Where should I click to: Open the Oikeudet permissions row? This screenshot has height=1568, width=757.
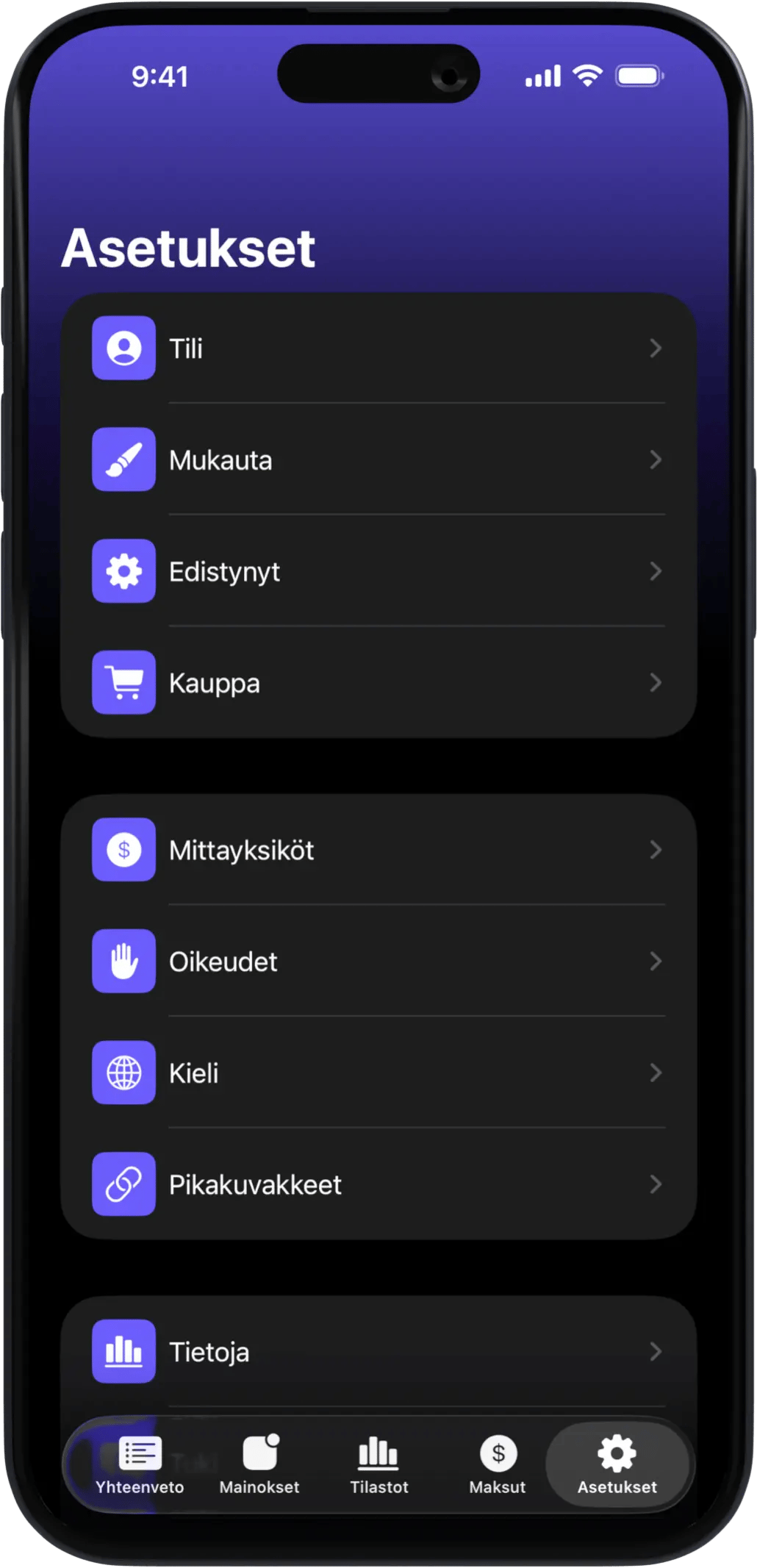point(378,962)
